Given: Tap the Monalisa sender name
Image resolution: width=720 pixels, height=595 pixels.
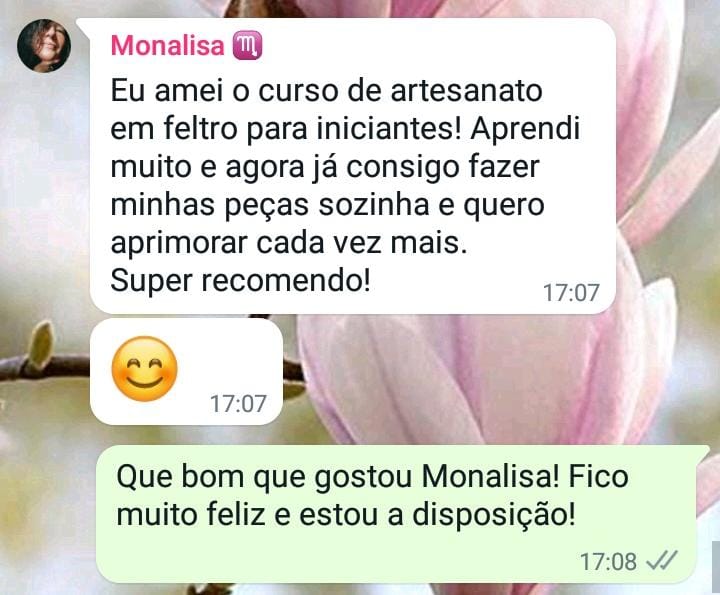Looking at the screenshot, I should click(x=168, y=46).
